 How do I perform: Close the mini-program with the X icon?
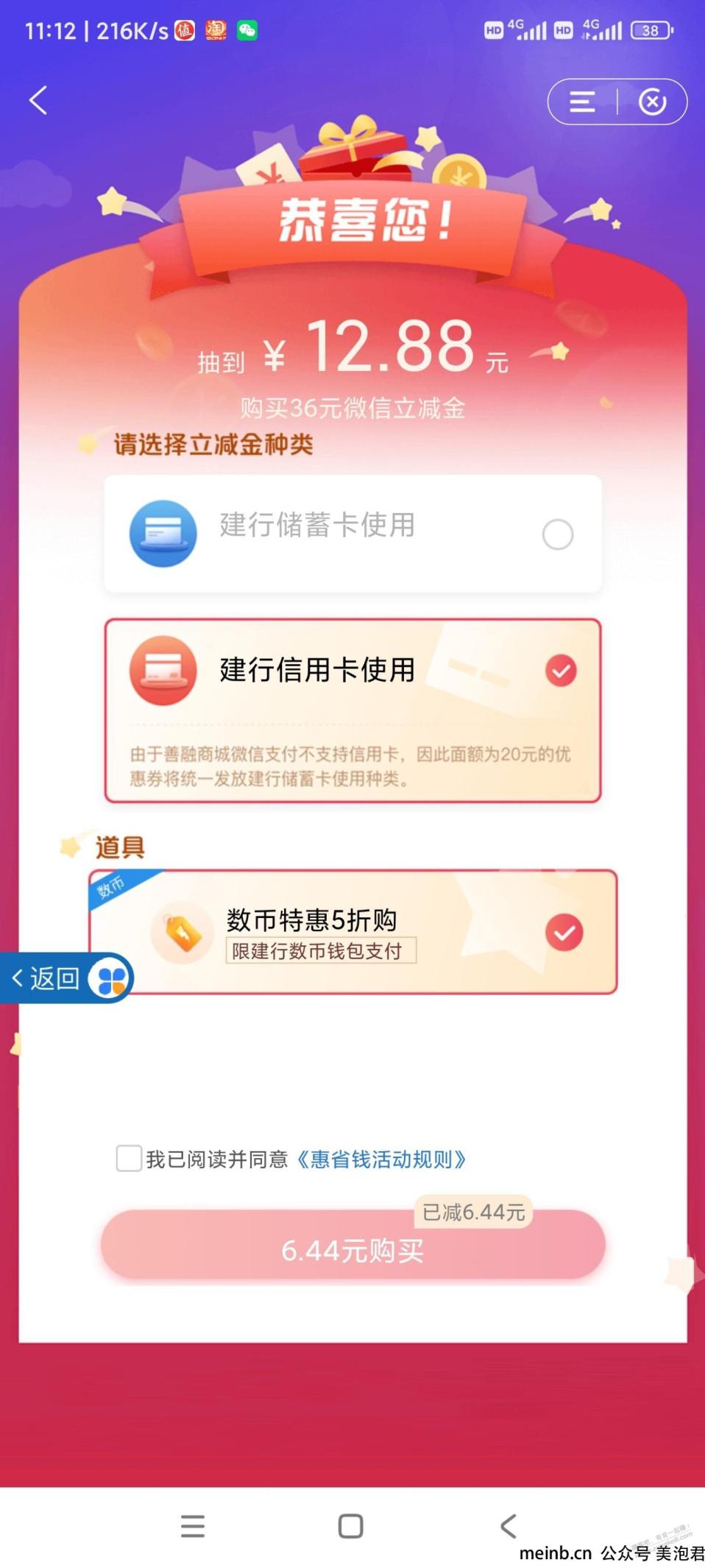pos(652,102)
